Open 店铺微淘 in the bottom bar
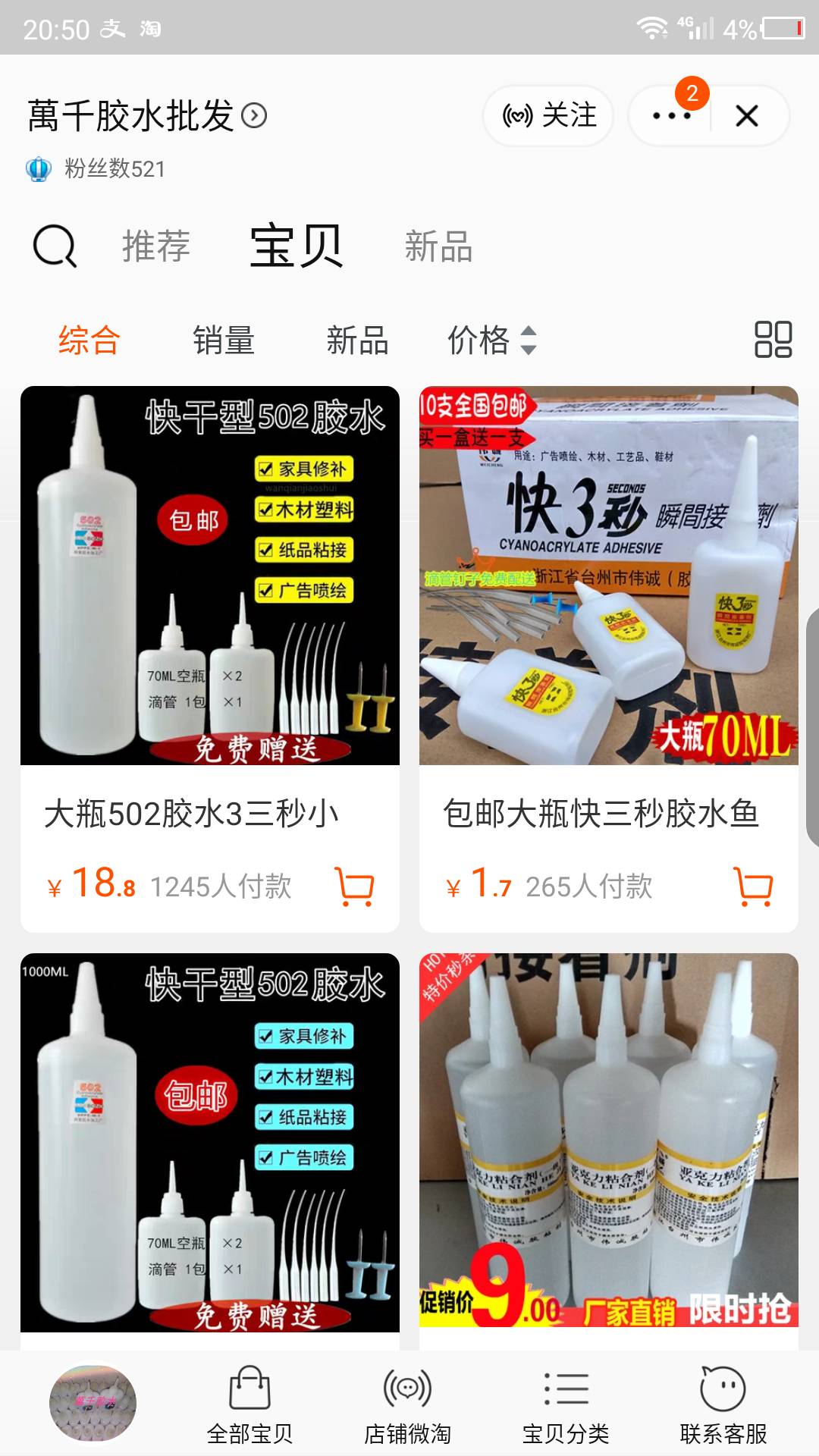This screenshot has height=1456, width=819. [407, 1404]
